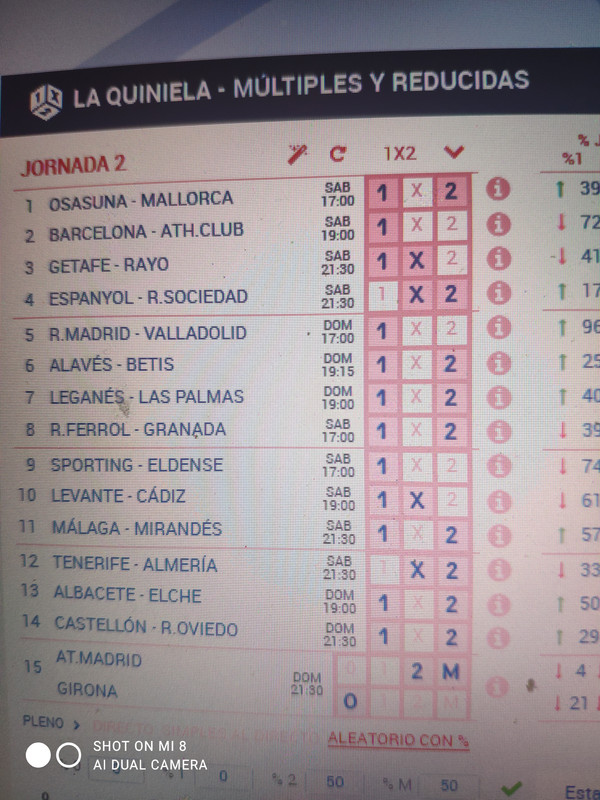The image size is (600, 800).
Task: Open info for Málaga - Mirandés match
Action: pyautogui.click(x=497, y=533)
